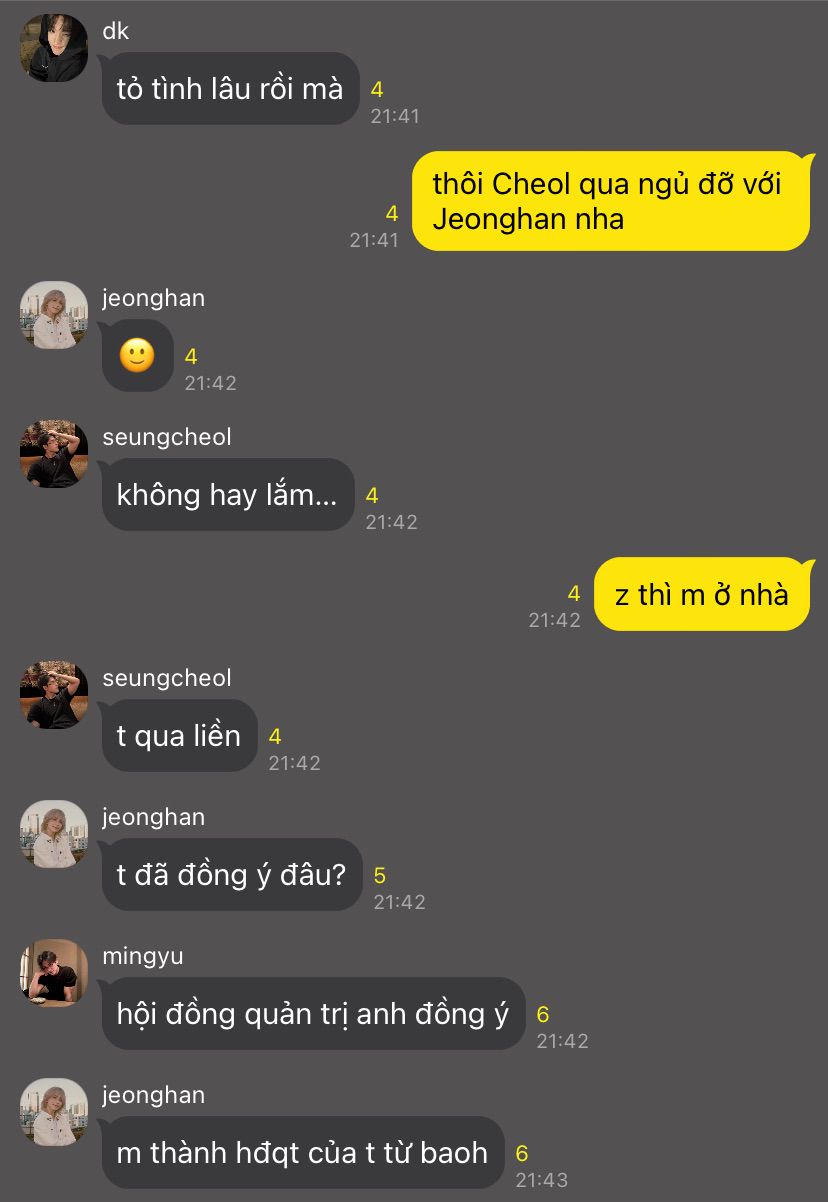View seungcheol's avatar next to "t qua liền"
Viewport: 828px width, 1202px height.
[x=54, y=694]
